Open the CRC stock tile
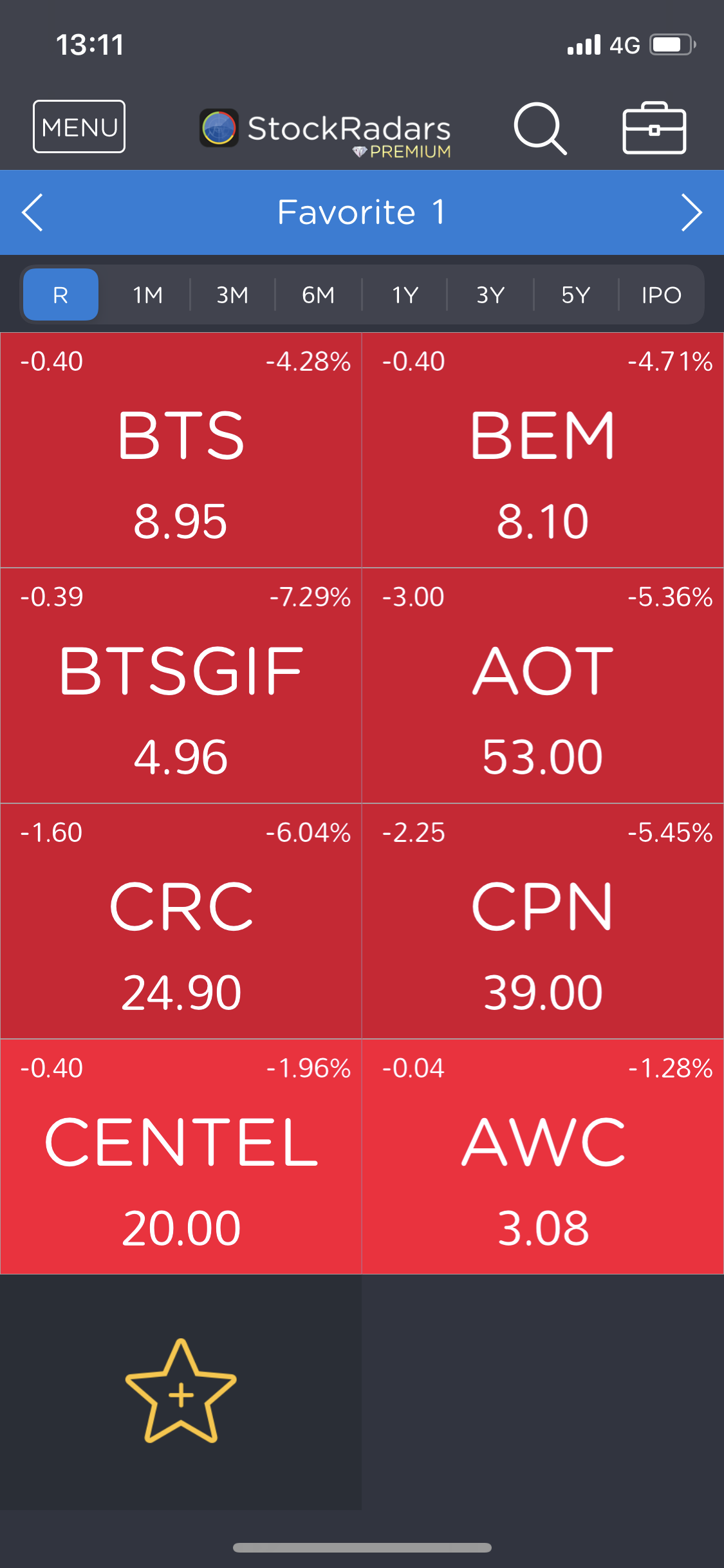 (181, 922)
